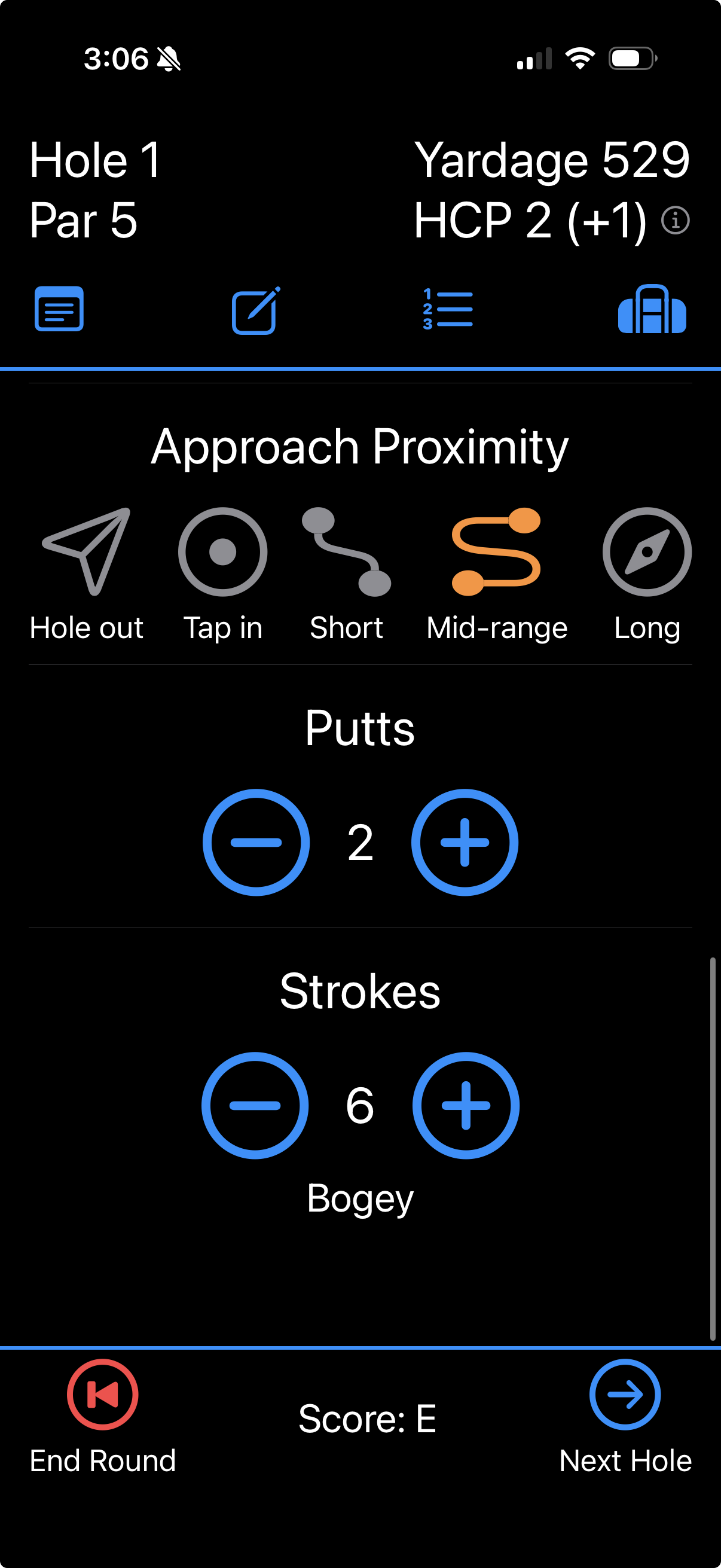Open the notes editor icon

(255, 310)
